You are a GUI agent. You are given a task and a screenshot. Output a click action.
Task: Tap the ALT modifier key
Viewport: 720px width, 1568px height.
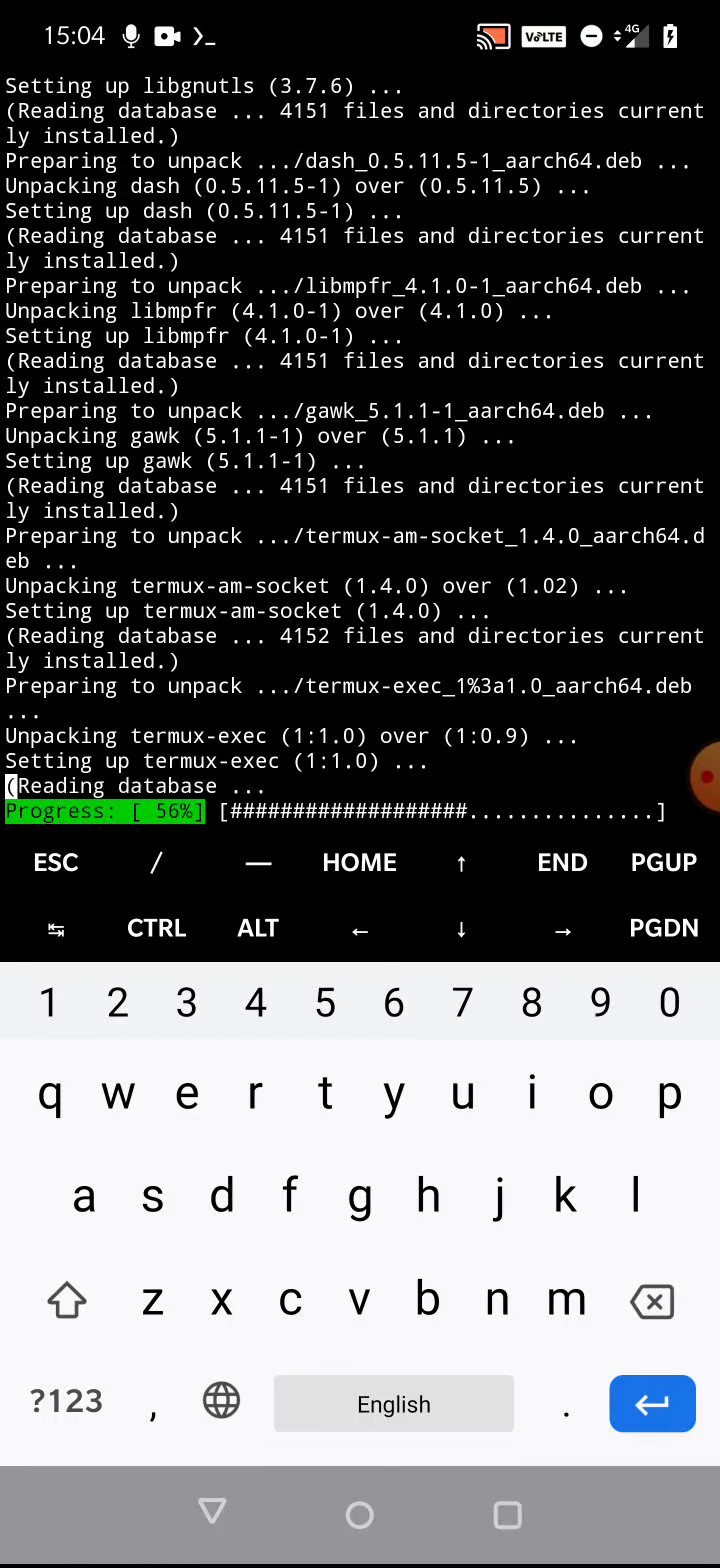(258, 928)
